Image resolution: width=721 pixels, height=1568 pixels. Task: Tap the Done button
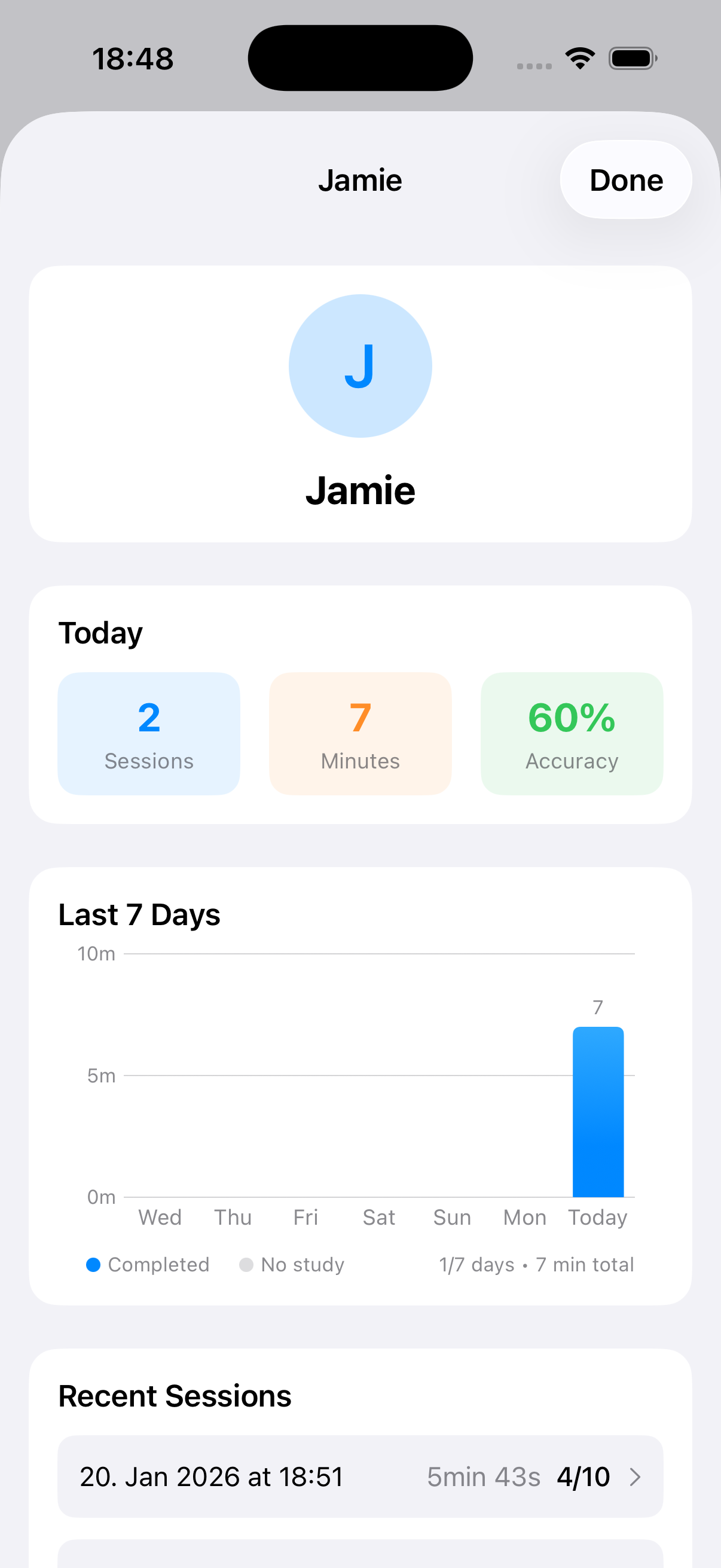(x=625, y=179)
